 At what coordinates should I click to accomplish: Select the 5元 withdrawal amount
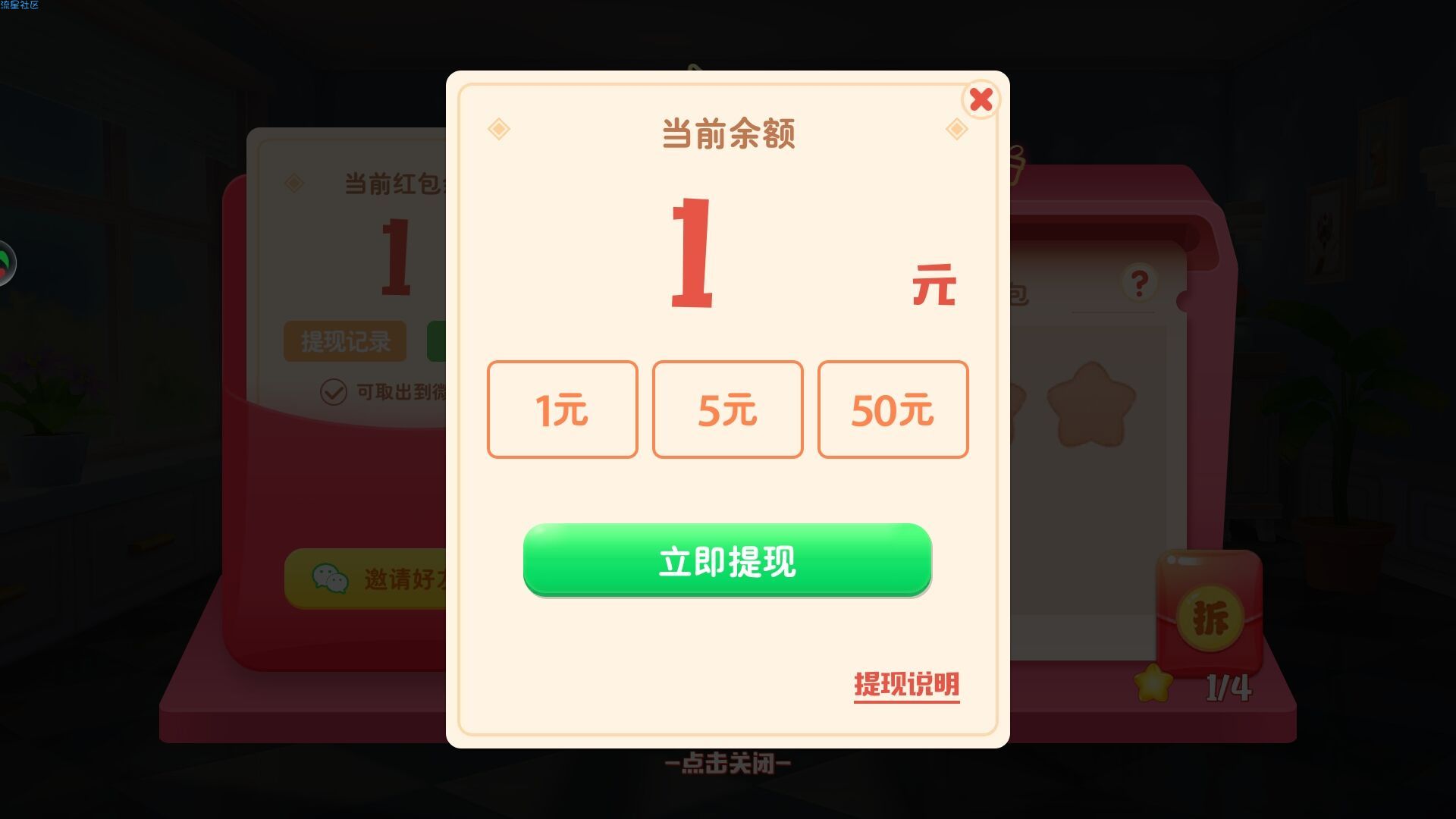[727, 409]
